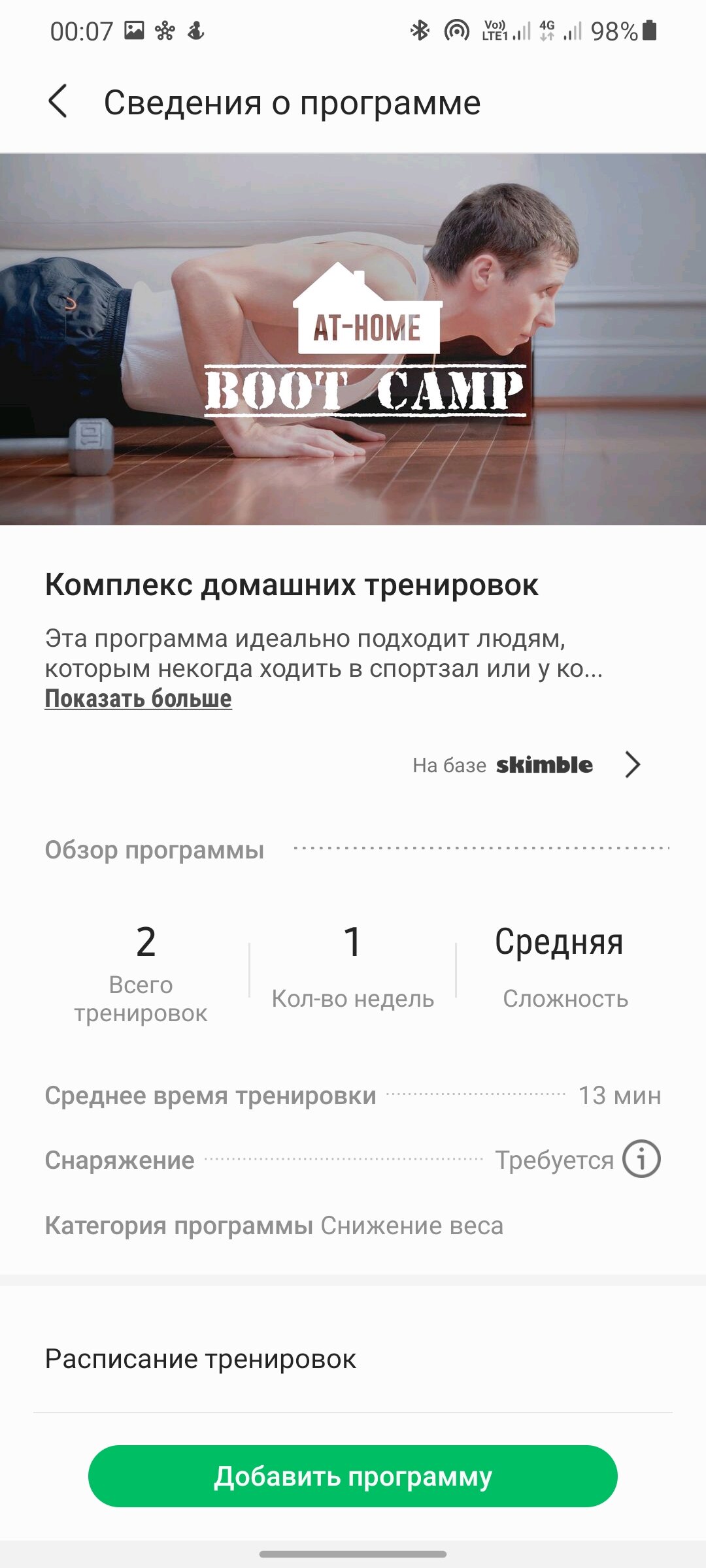The image size is (706, 1568).
Task: Open equipment info icon next to Требуется
Action: [x=641, y=1160]
